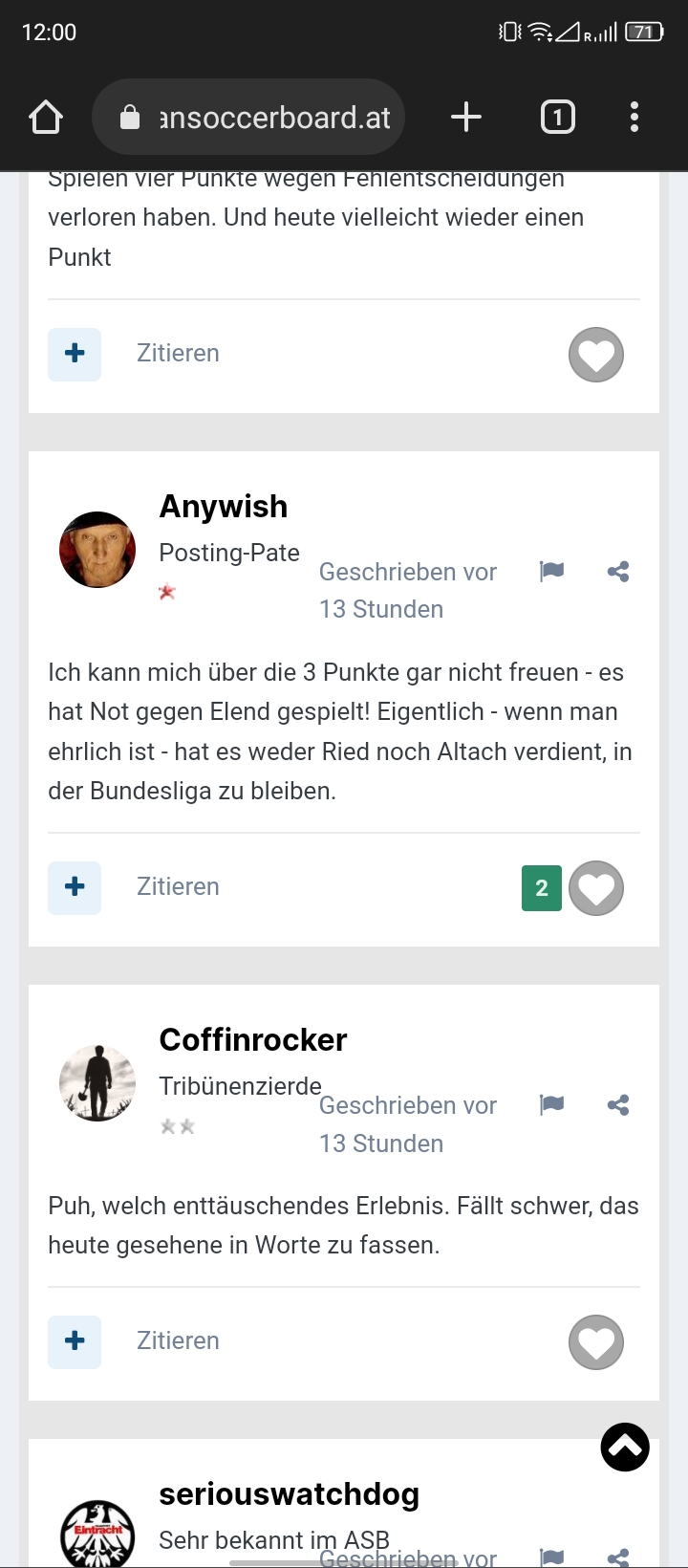Tap the ansoccerboard.at address bar
The width and height of the screenshot is (688, 1568).
coord(248,118)
